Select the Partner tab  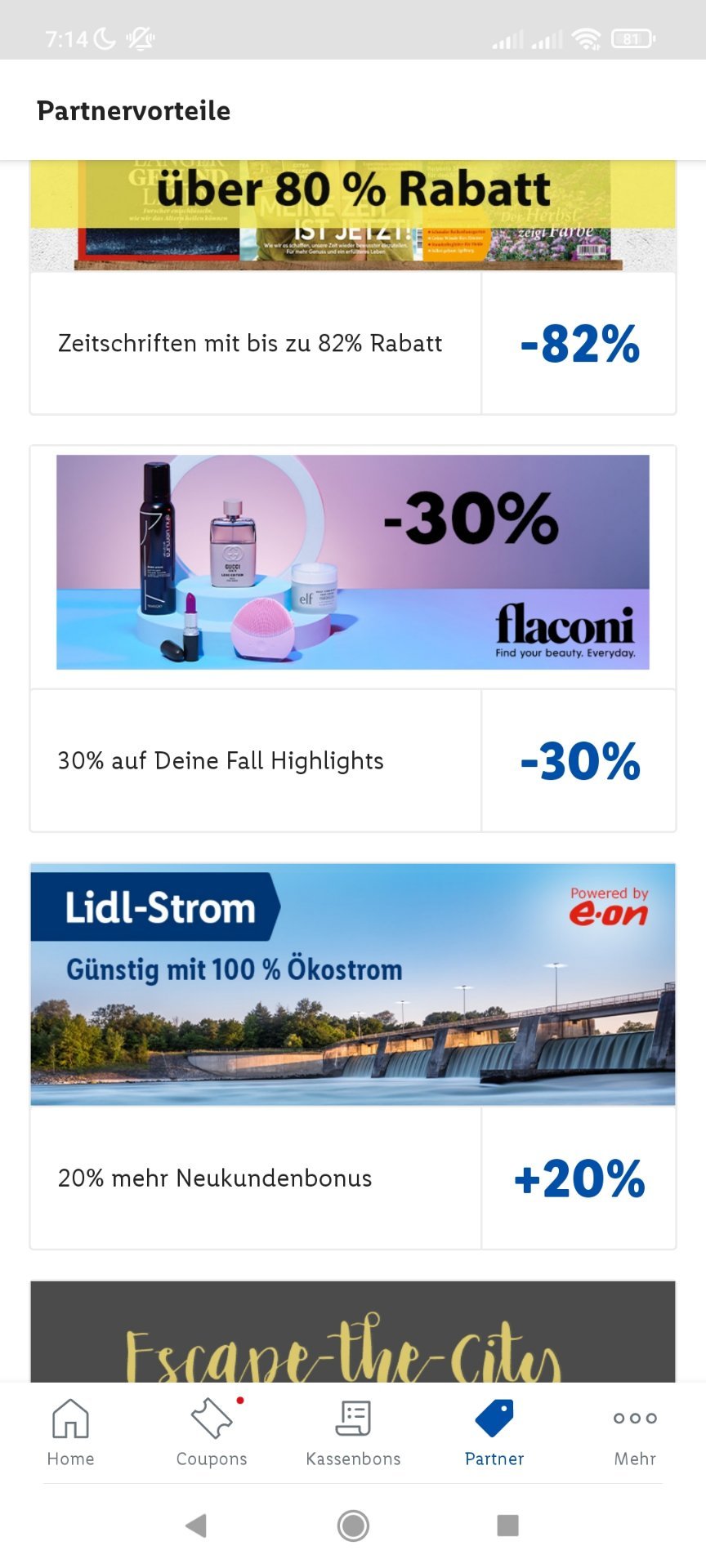click(494, 1433)
